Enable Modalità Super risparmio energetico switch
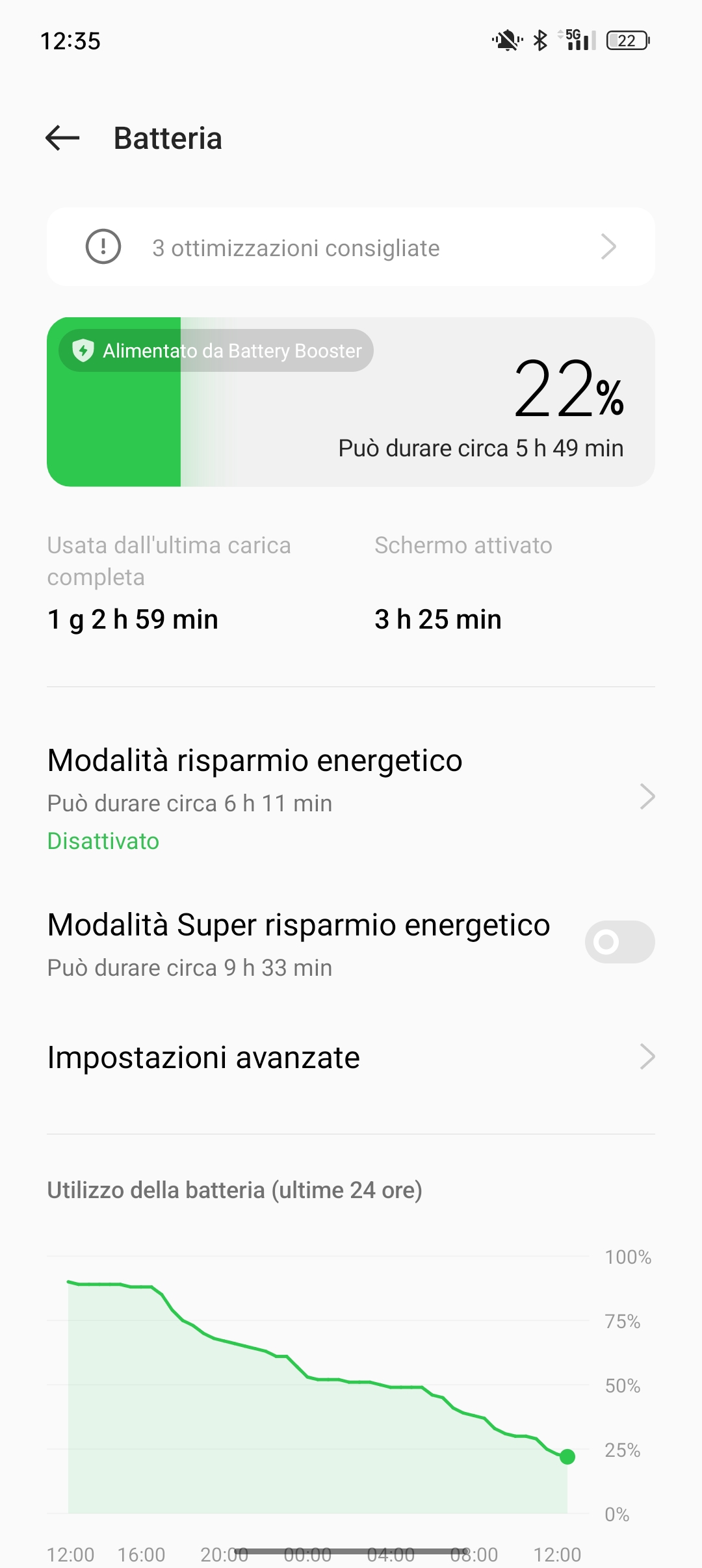This screenshot has height=1568, width=702. coord(619,942)
